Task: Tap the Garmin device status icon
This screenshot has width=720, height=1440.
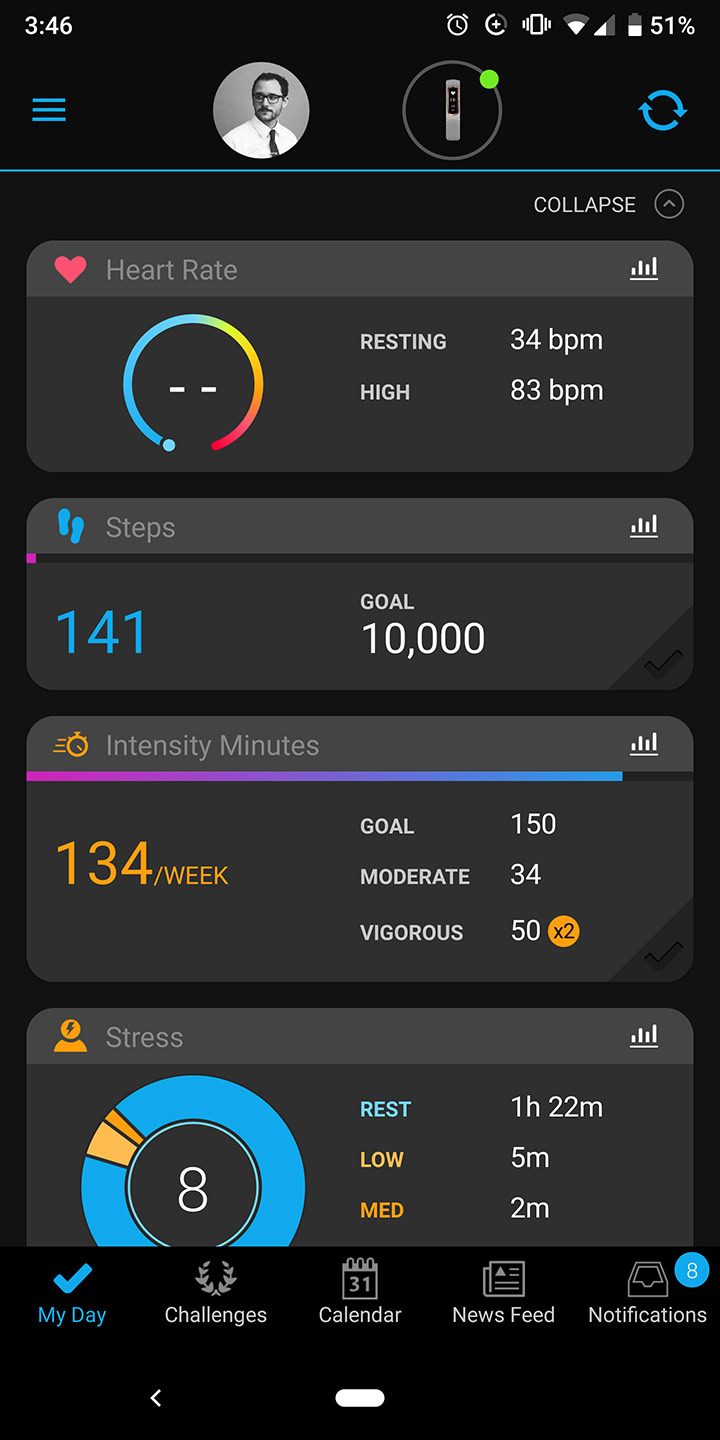Action: click(x=452, y=110)
